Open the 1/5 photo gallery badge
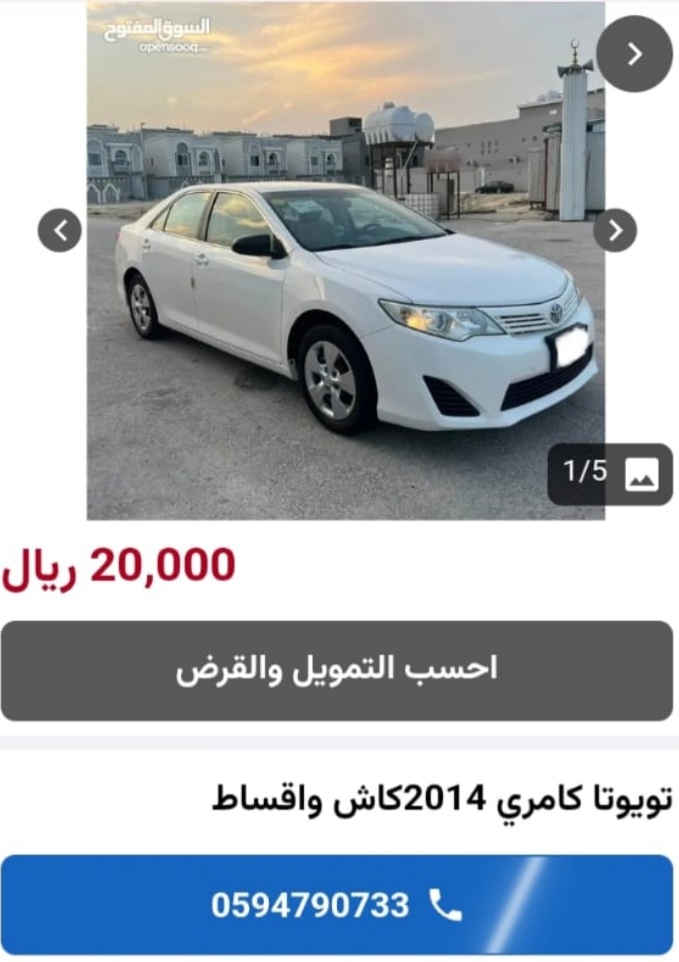 pyautogui.click(x=610, y=474)
